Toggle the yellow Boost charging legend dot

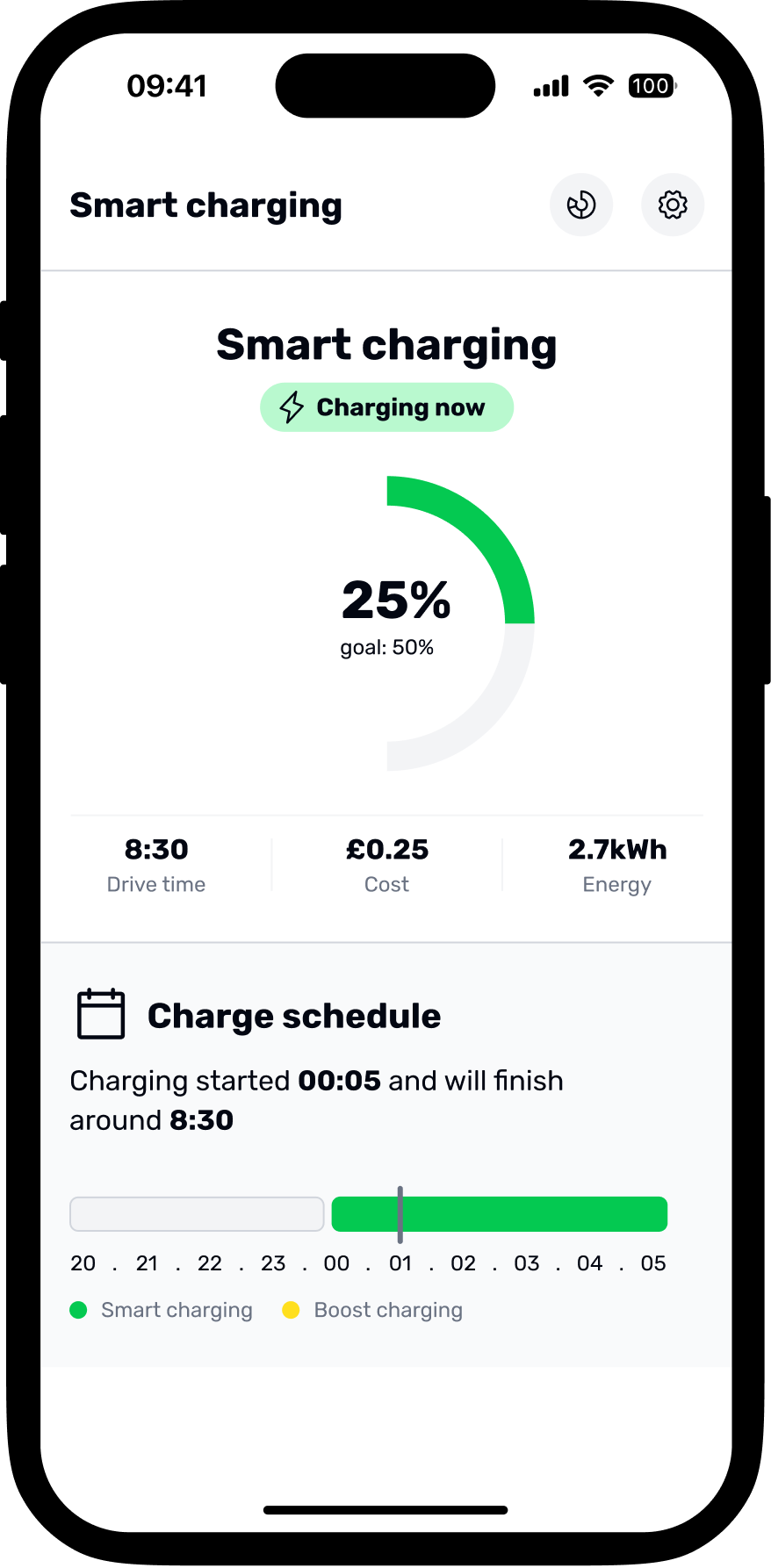pos(291,1309)
